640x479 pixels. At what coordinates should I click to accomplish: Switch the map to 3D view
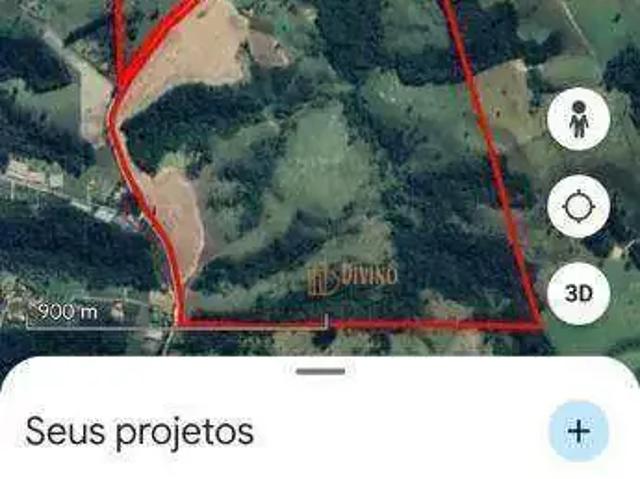tap(579, 293)
